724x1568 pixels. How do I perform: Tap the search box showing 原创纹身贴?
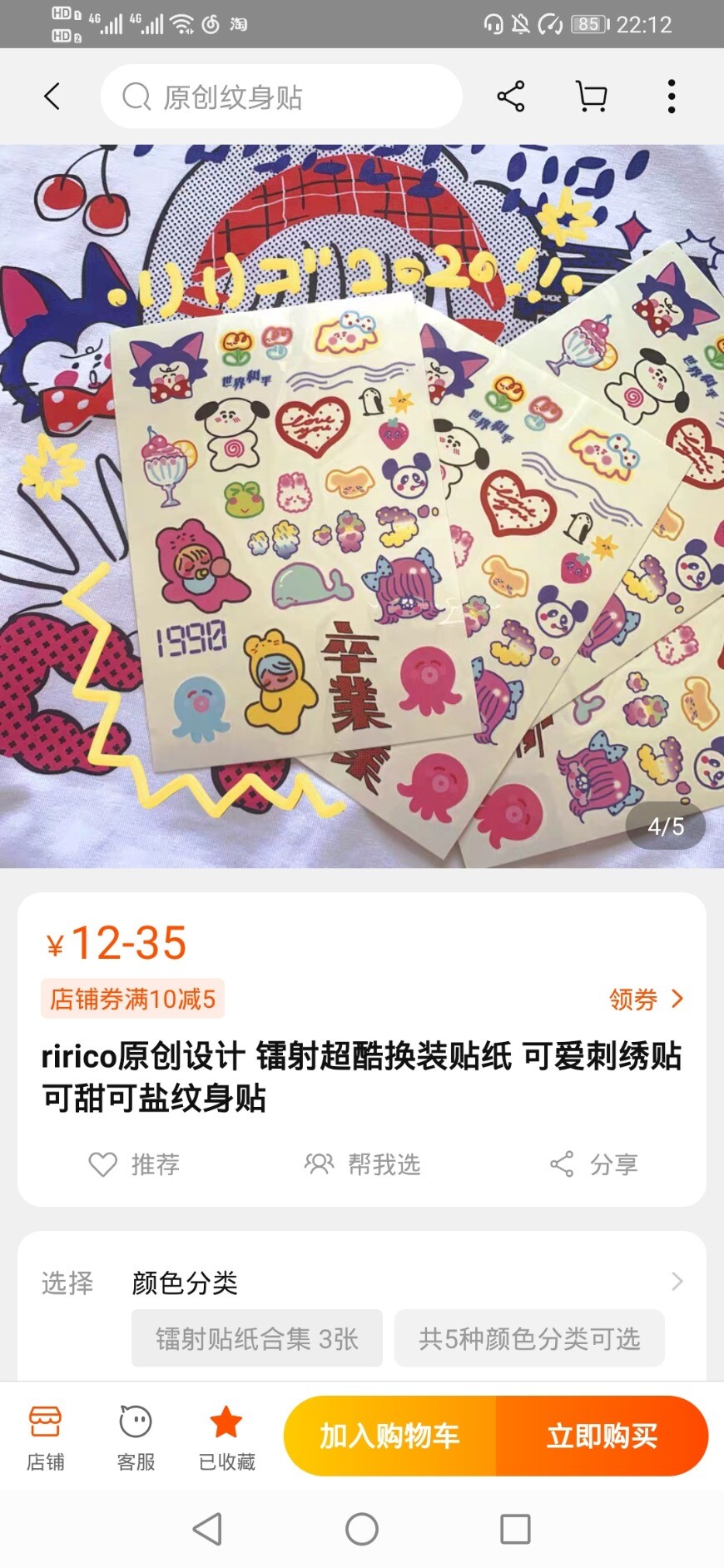281,97
